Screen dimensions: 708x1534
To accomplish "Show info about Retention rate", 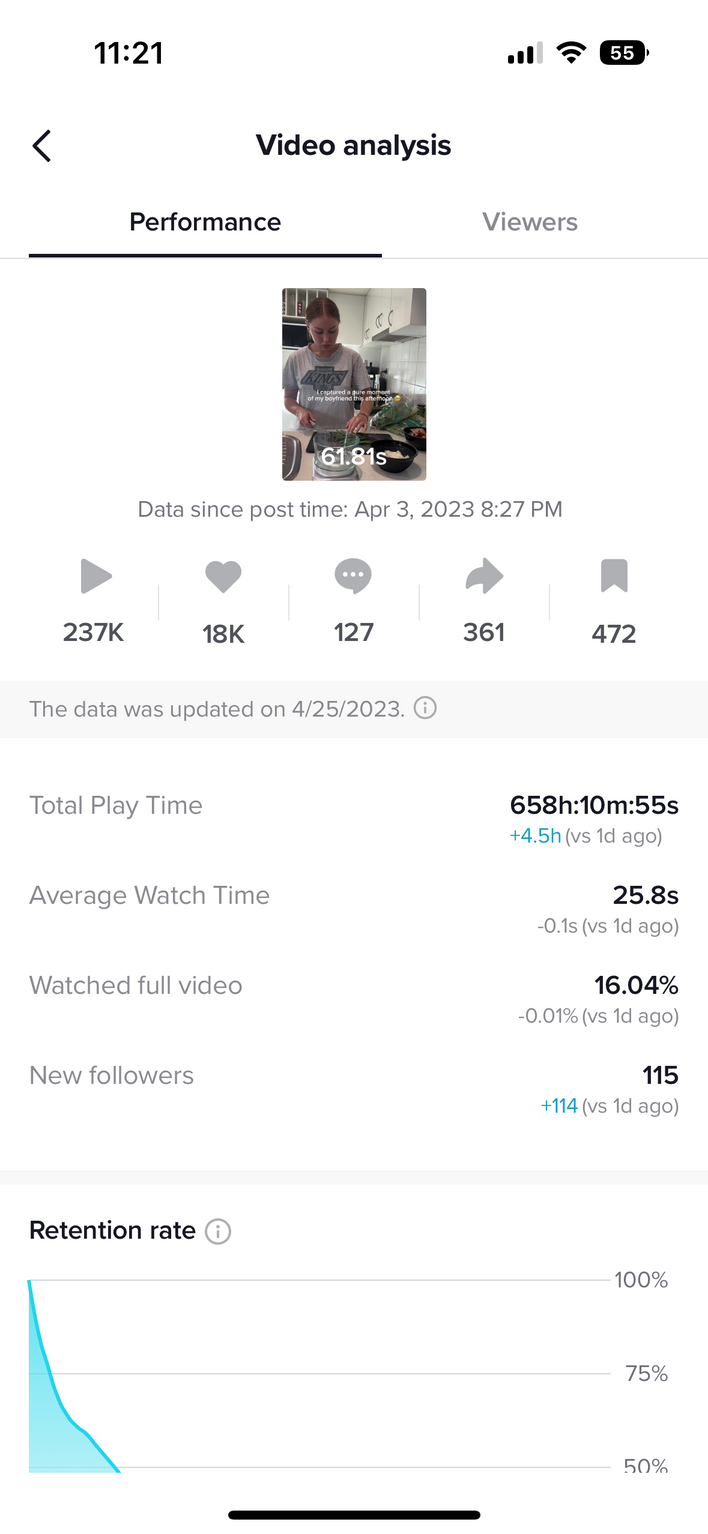I will point(218,1231).
